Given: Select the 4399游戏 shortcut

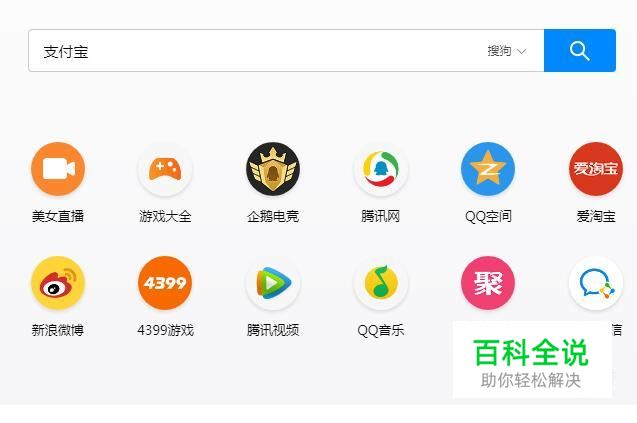Looking at the screenshot, I should (165, 283).
